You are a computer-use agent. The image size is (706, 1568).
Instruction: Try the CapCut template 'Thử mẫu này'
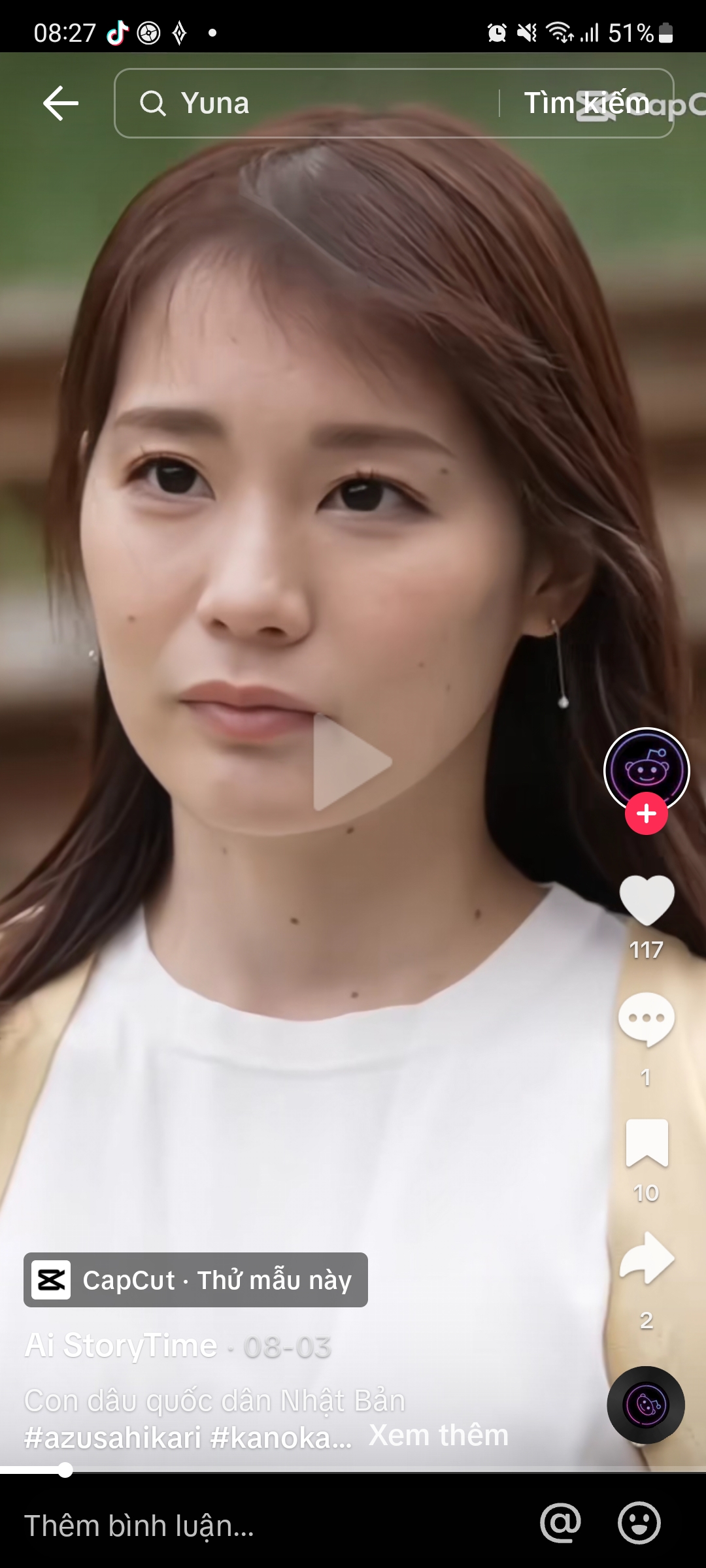tap(195, 1280)
